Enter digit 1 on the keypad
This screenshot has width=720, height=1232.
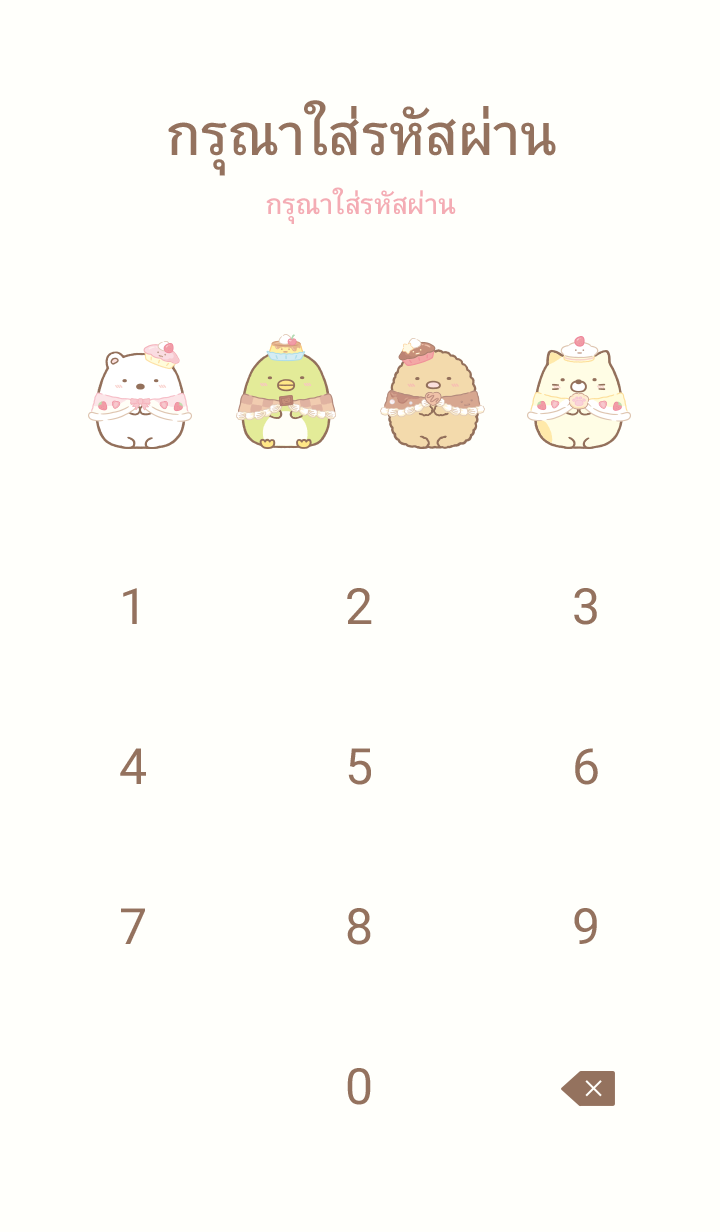click(x=132, y=608)
